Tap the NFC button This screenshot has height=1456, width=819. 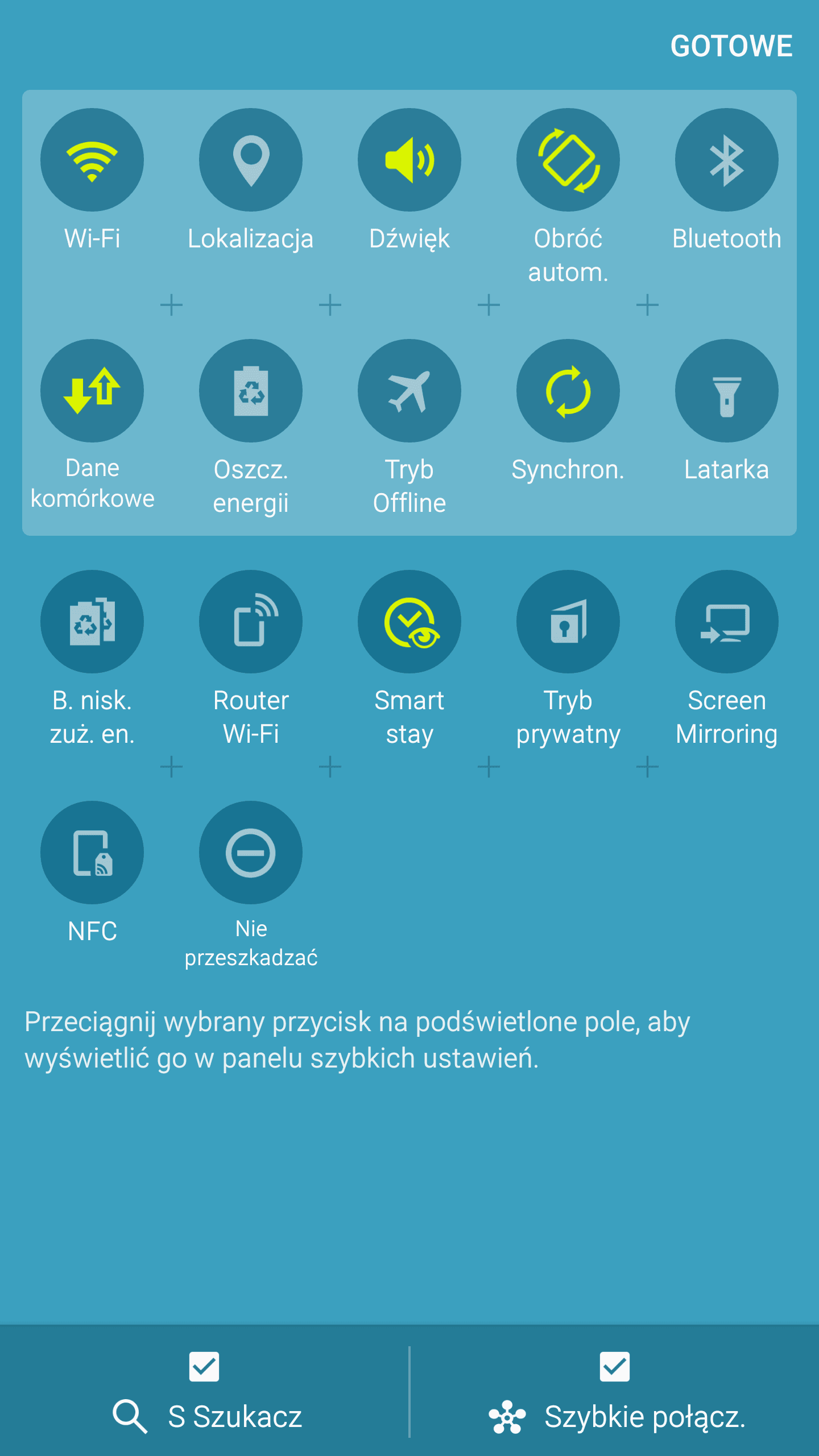point(92,853)
